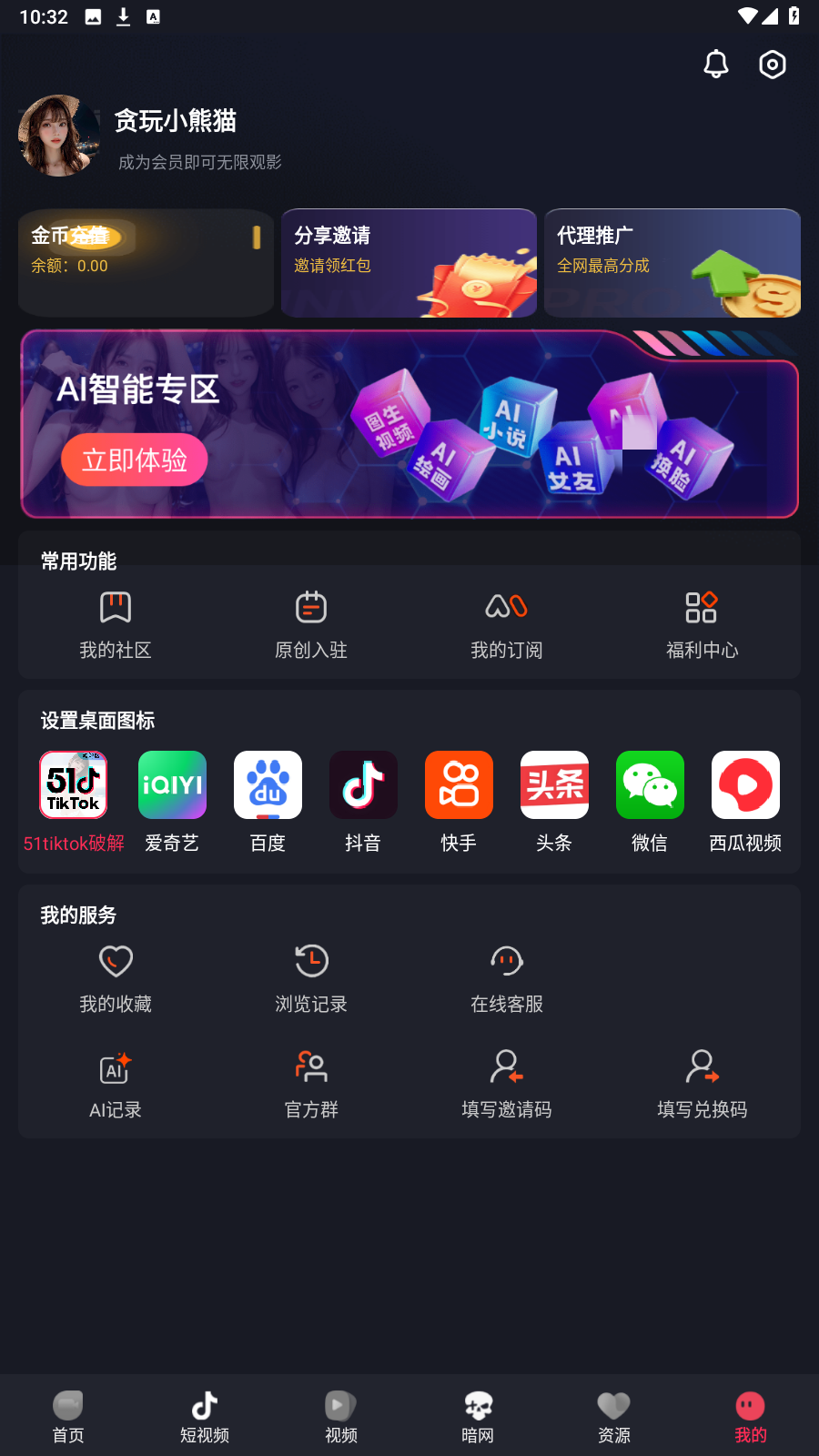Image resolution: width=819 pixels, height=1456 pixels.
Task: Open the notifications bell
Action: pyautogui.click(x=716, y=65)
